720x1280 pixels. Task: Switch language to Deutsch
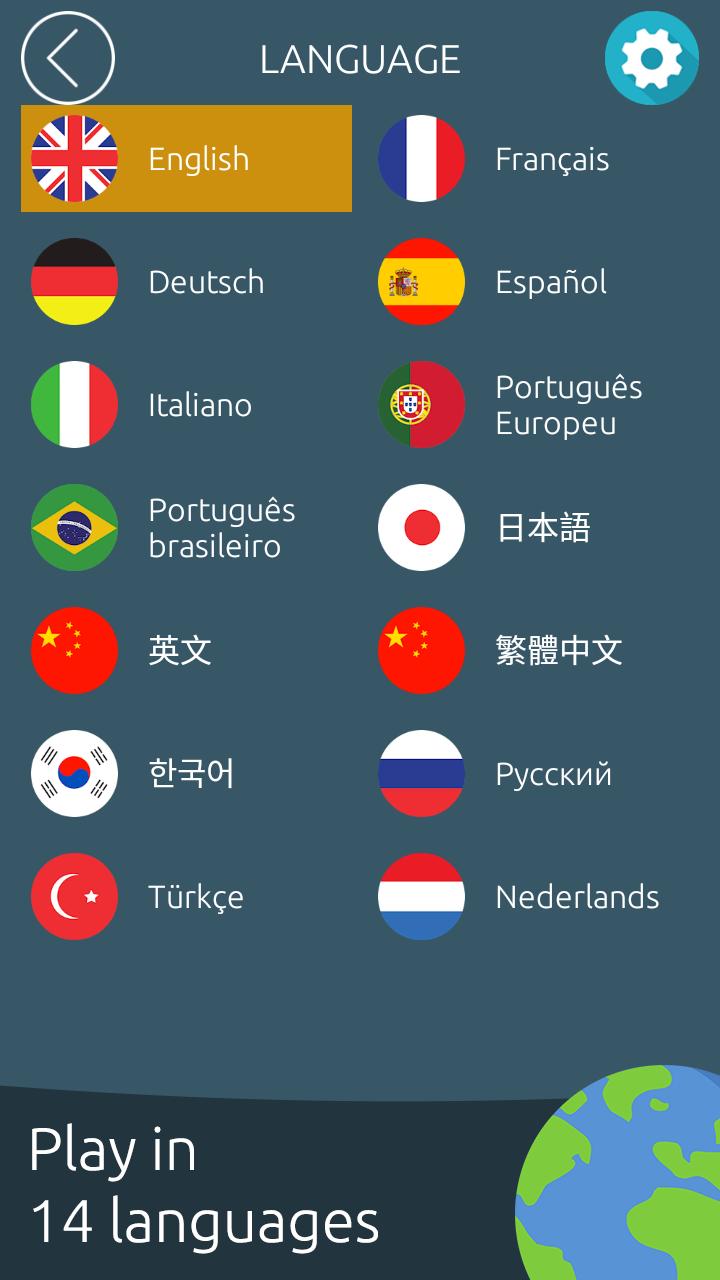pos(187,282)
